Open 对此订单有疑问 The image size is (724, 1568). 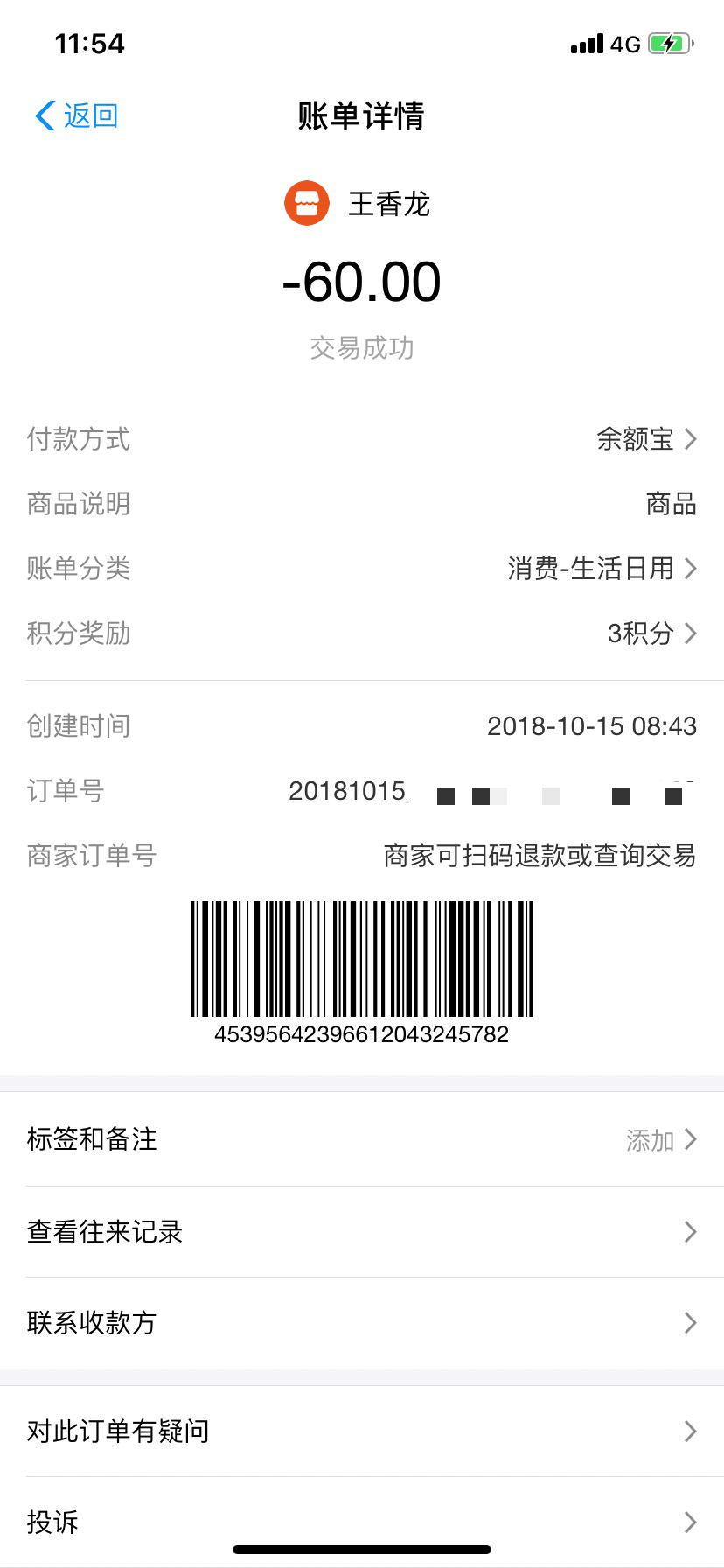(362, 1431)
